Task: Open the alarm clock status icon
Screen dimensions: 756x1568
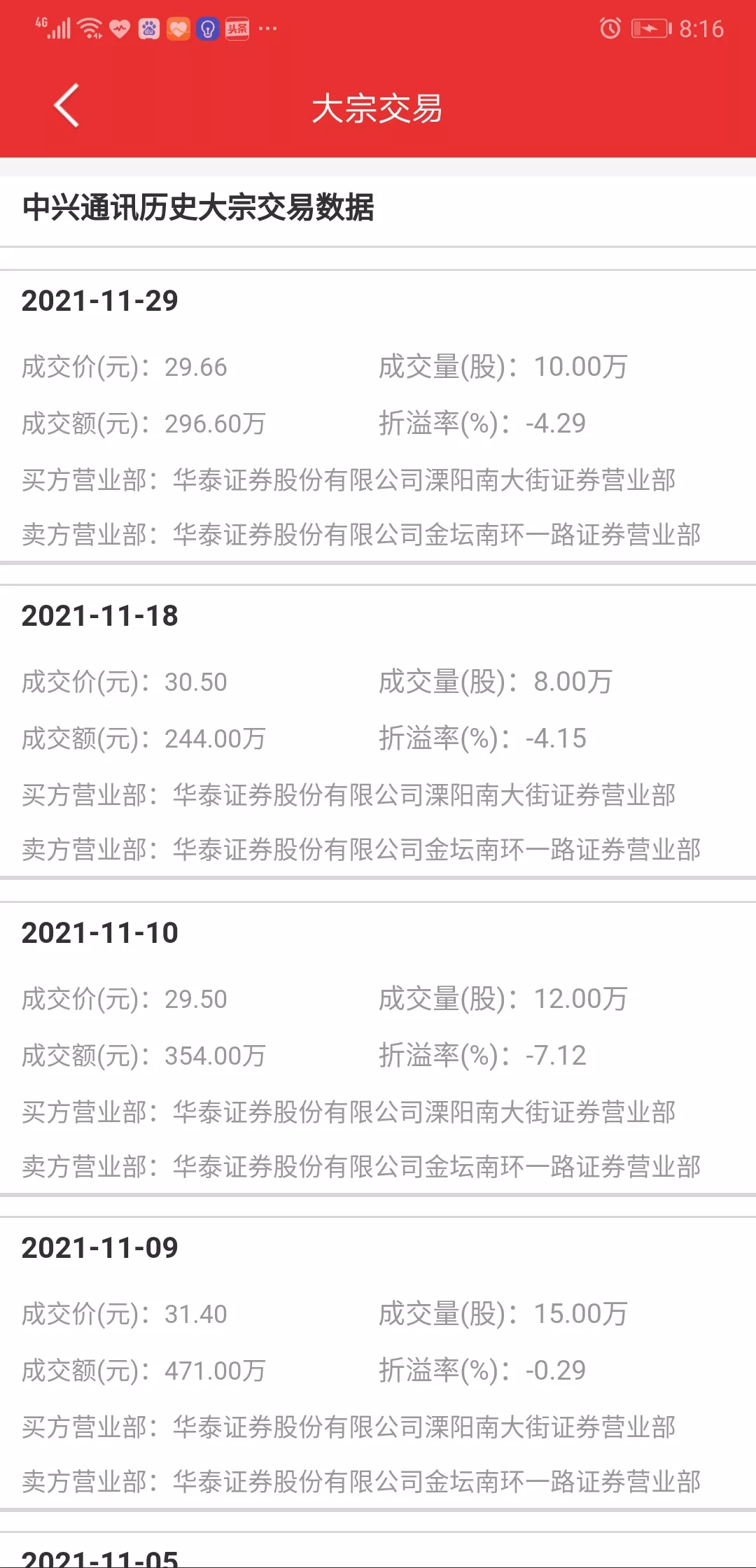Action: point(608,28)
